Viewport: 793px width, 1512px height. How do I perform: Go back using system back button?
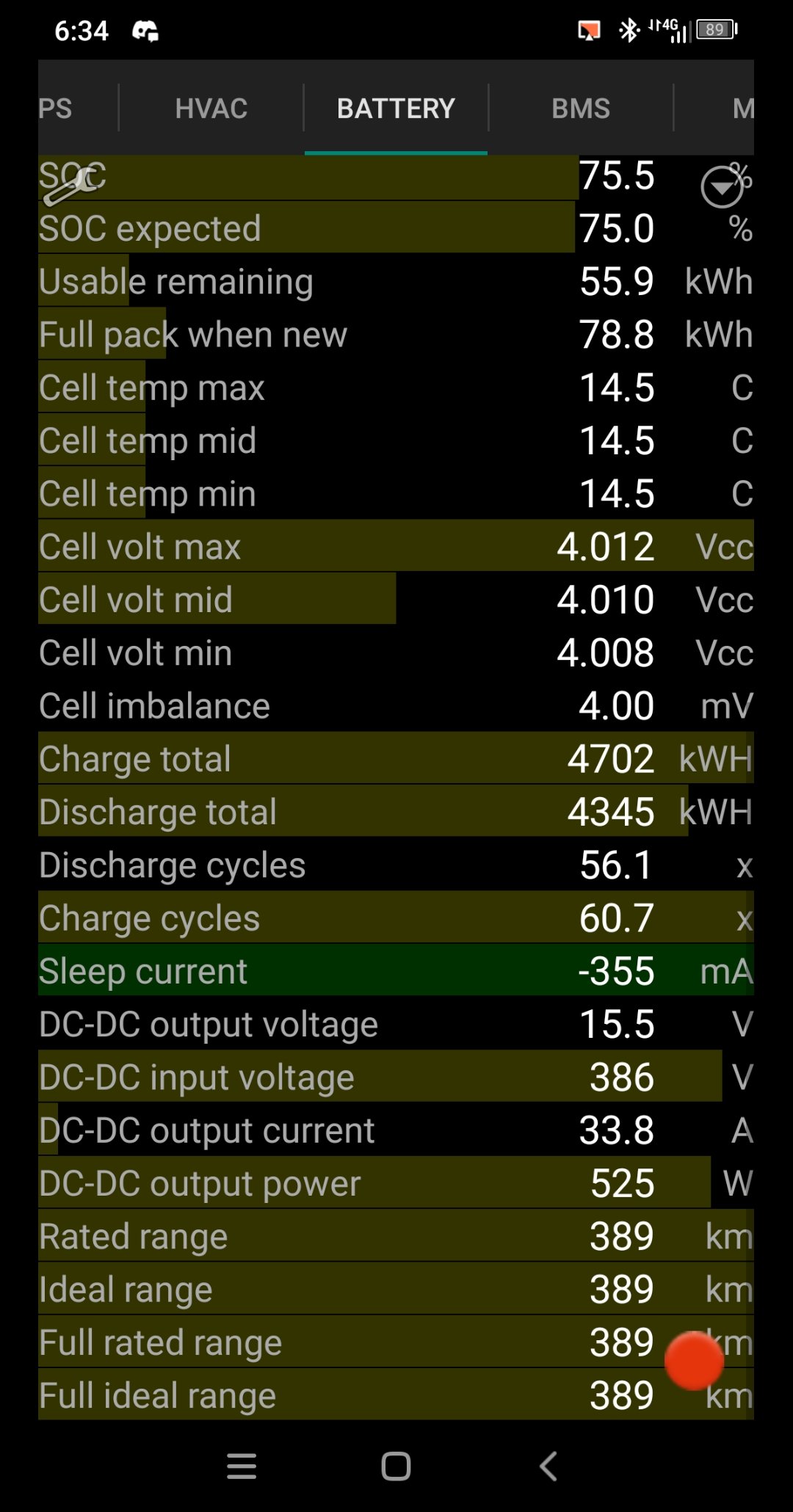(548, 1466)
